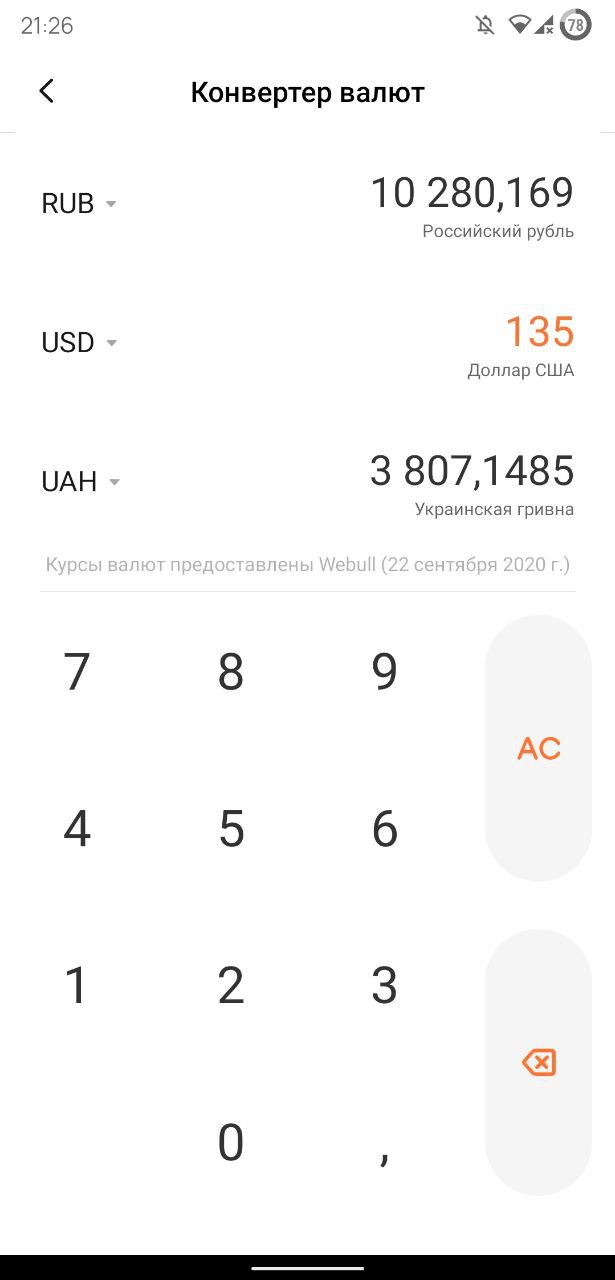615x1280 pixels.
Task: Enter digit 7 on the keypad
Action: tap(77, 672)
